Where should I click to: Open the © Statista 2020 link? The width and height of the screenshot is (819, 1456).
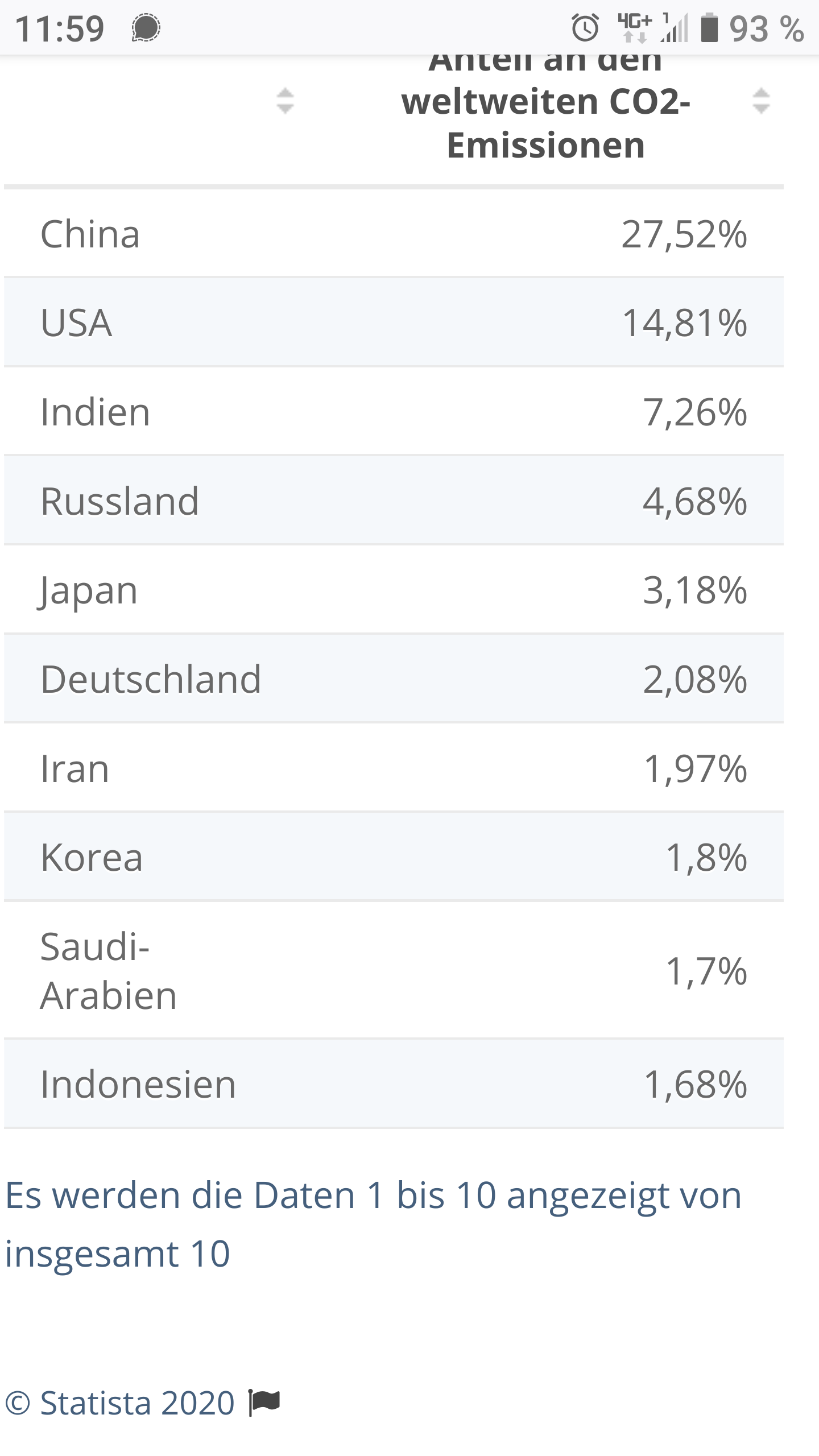click(x=120, y=1403)
